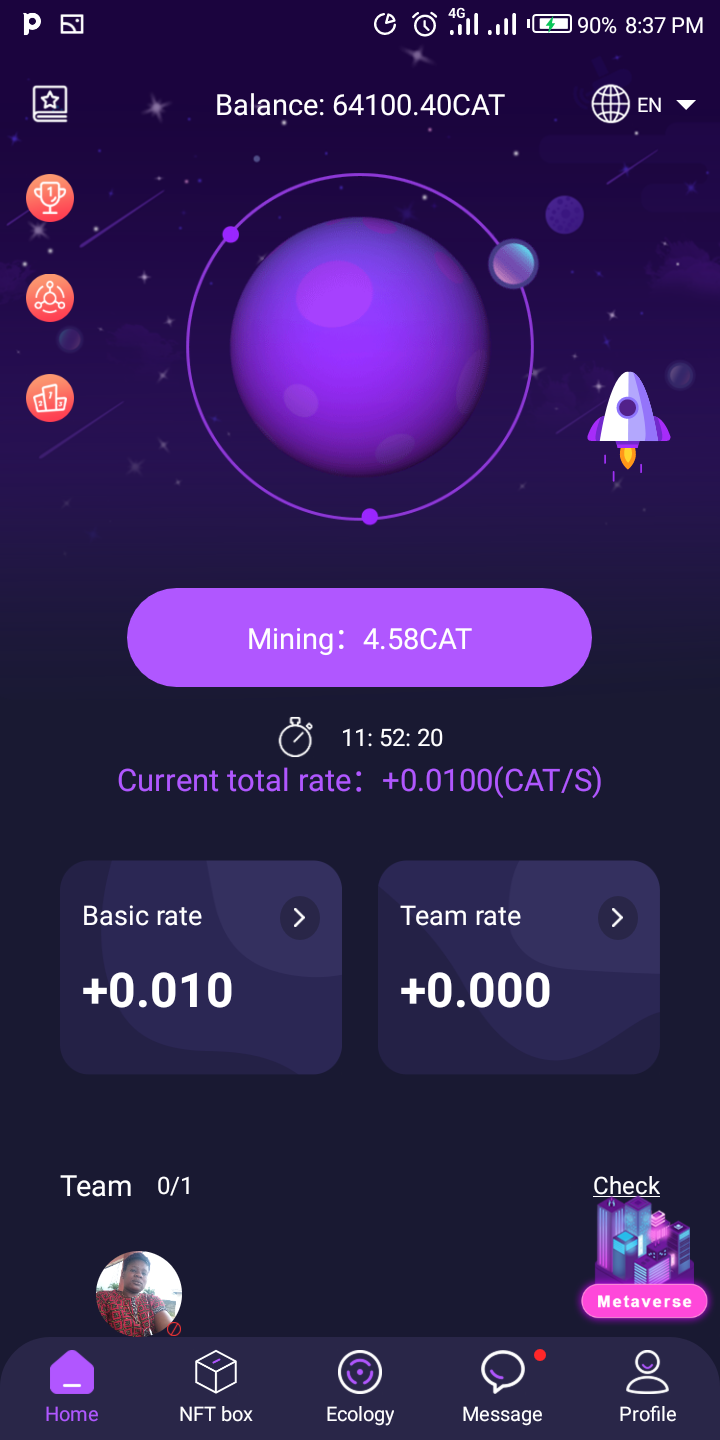Image resolution: width=720 pixels, height=1440 pixels.
Task: Open the network nodes icon
Action: tap(50, 298)
